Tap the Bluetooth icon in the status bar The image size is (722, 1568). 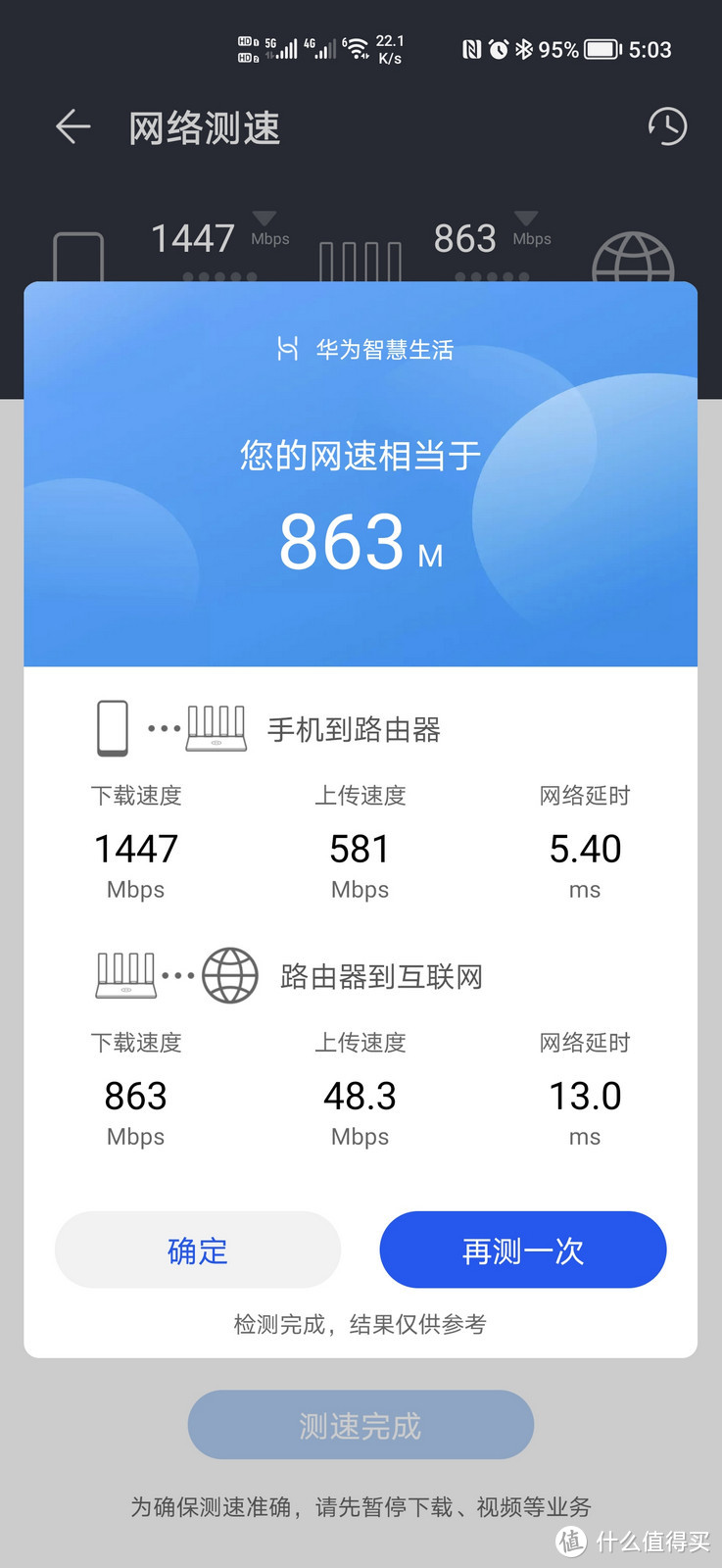[523, 49]
